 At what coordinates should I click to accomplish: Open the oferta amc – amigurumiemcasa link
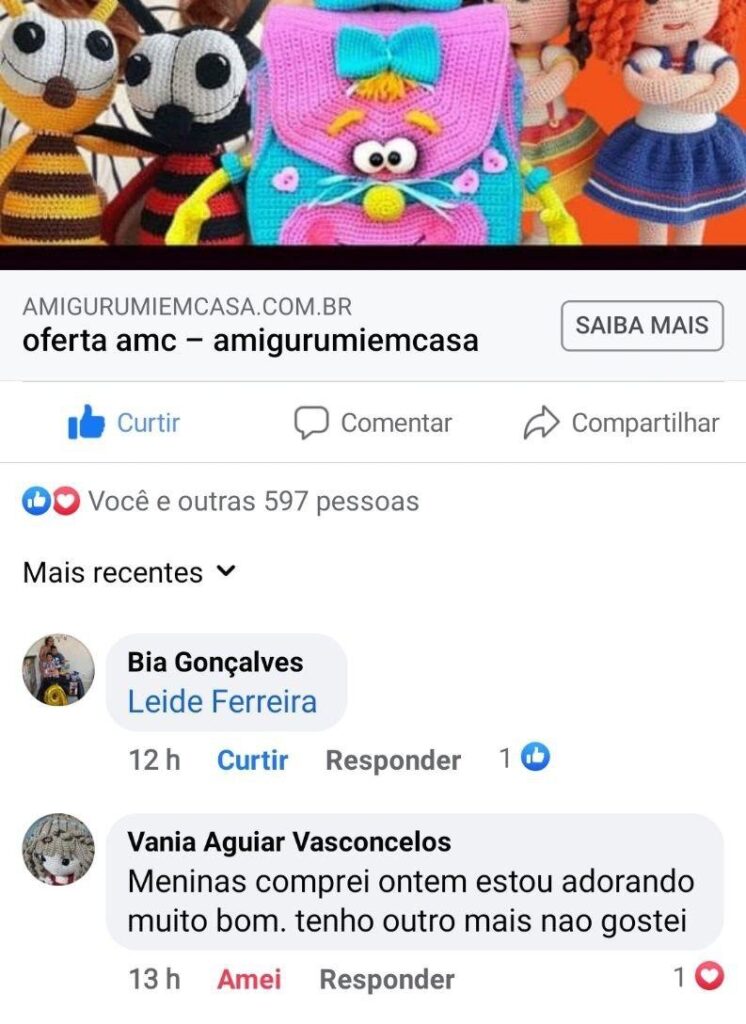coord(250,341)
